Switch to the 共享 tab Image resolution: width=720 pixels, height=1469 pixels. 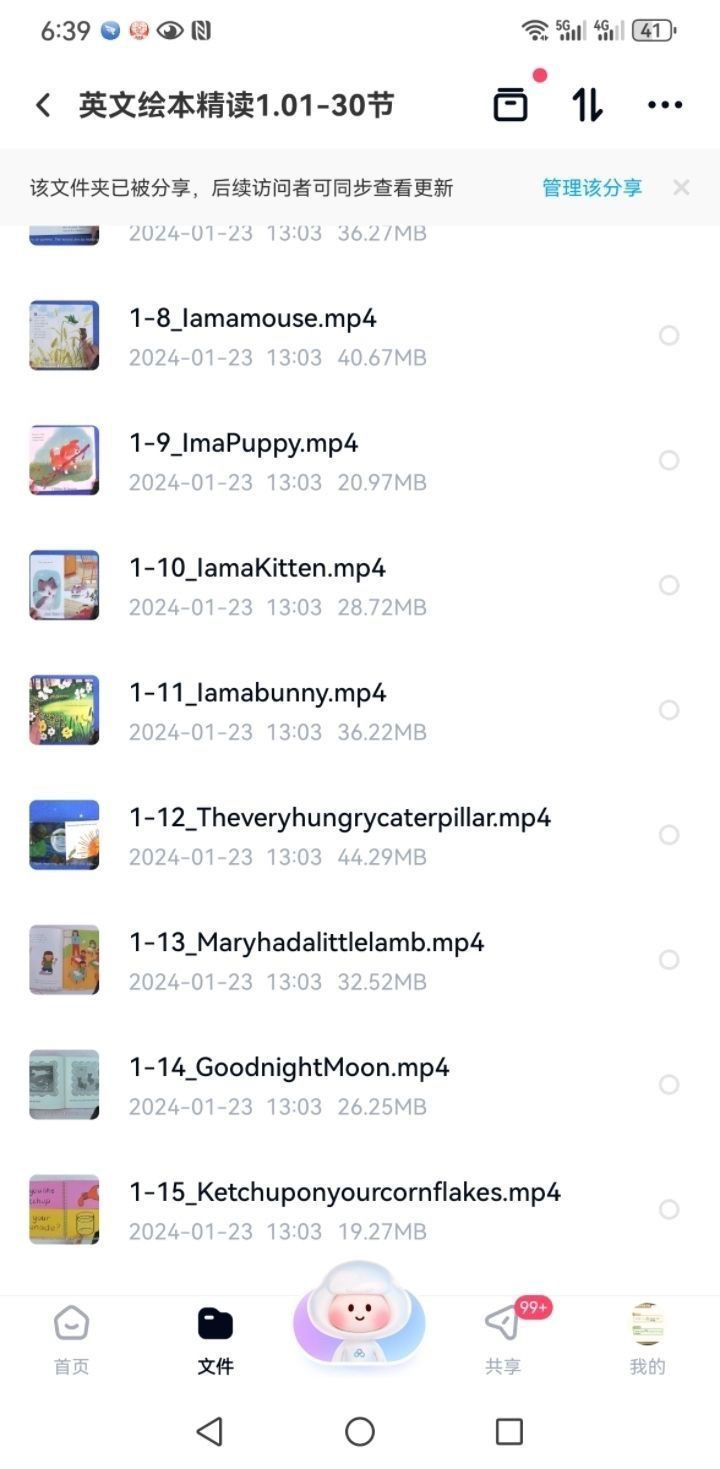pos(503,1340)
